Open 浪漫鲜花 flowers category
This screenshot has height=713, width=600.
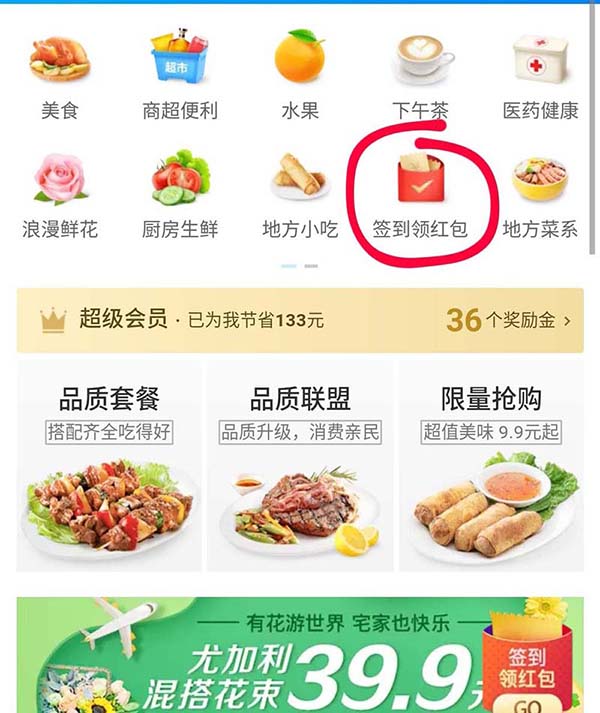[60, 195]
